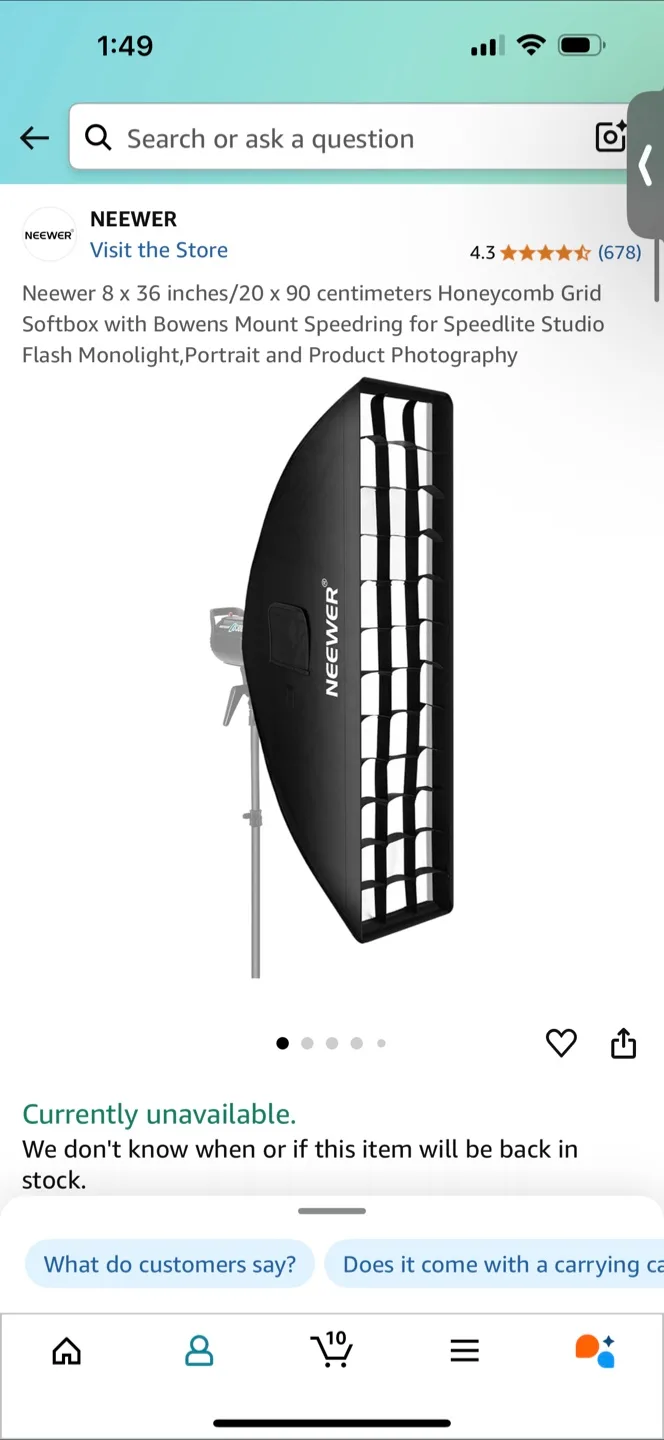Open the hamburger menu tab
The image size is (664, 1440).
pos(464,1351)
